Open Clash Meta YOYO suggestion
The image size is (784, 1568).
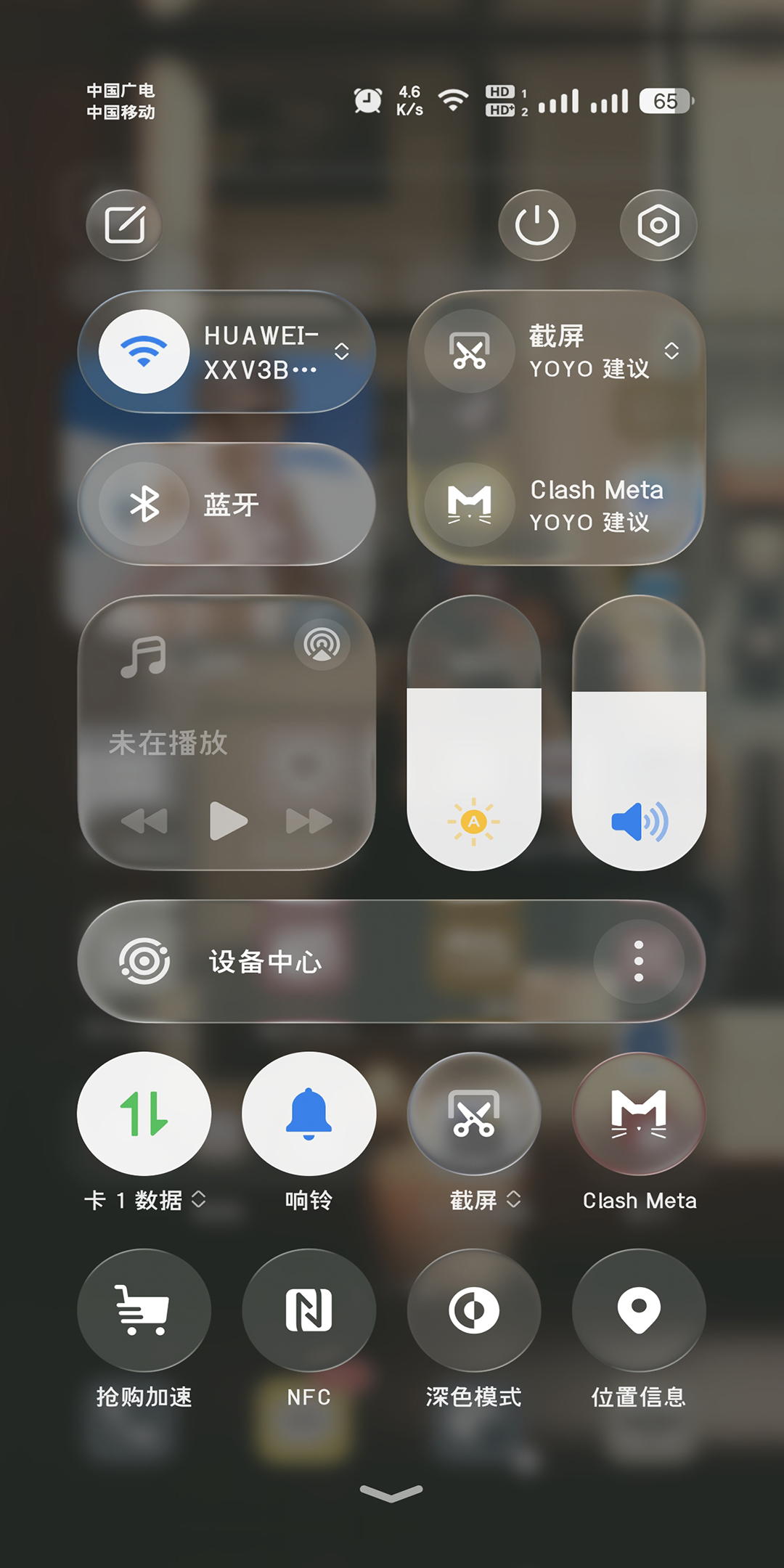click(x=557, y=505)
